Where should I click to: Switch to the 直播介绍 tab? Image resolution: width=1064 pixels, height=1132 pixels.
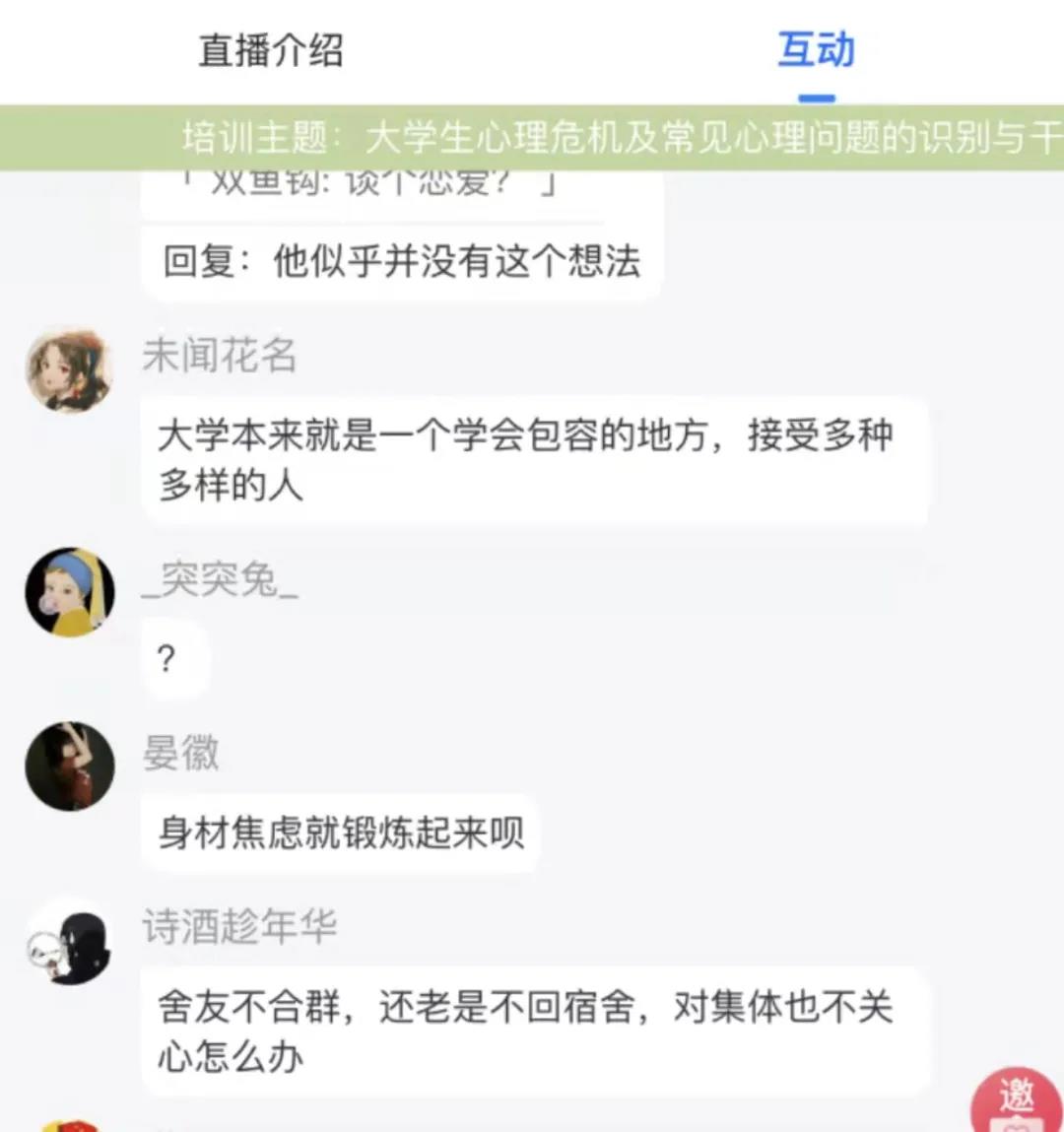pyautogui.click(x=271, y=51)
